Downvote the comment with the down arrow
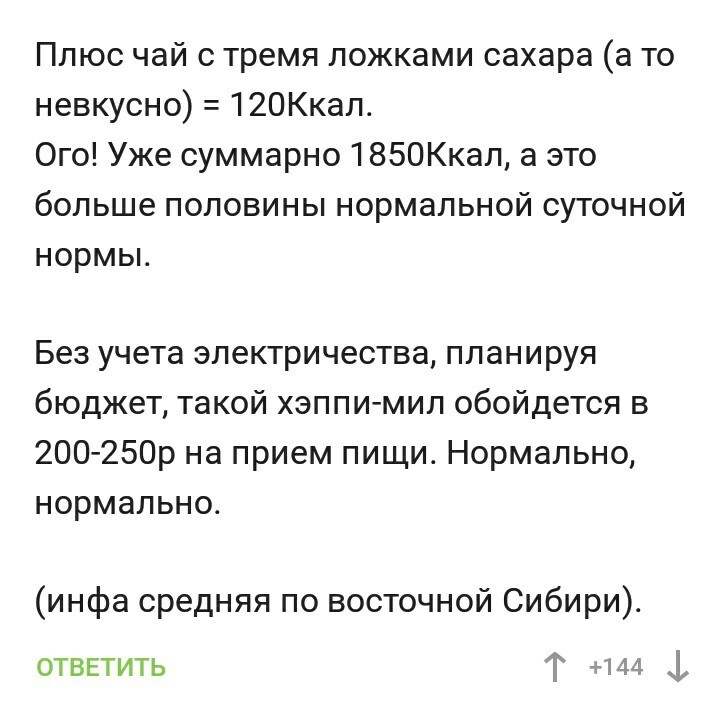 [677, 667]
